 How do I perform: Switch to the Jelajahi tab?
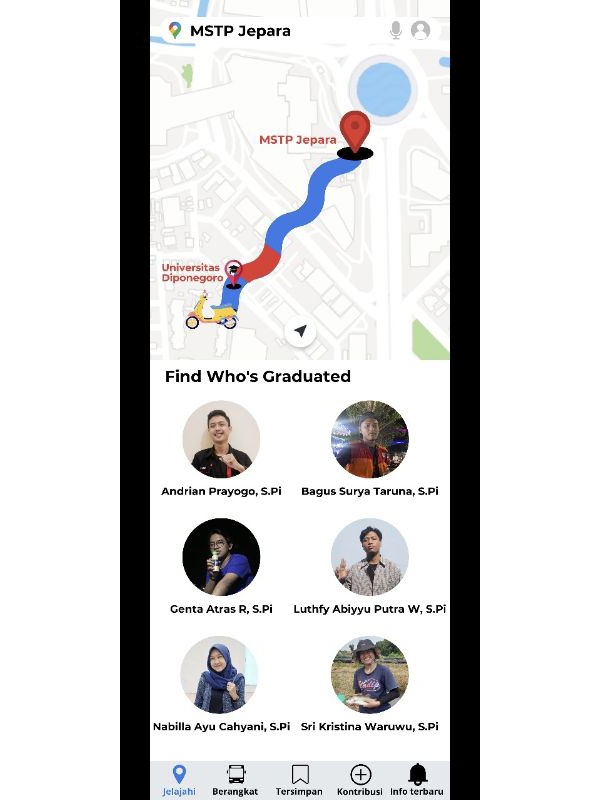(179, 780)
